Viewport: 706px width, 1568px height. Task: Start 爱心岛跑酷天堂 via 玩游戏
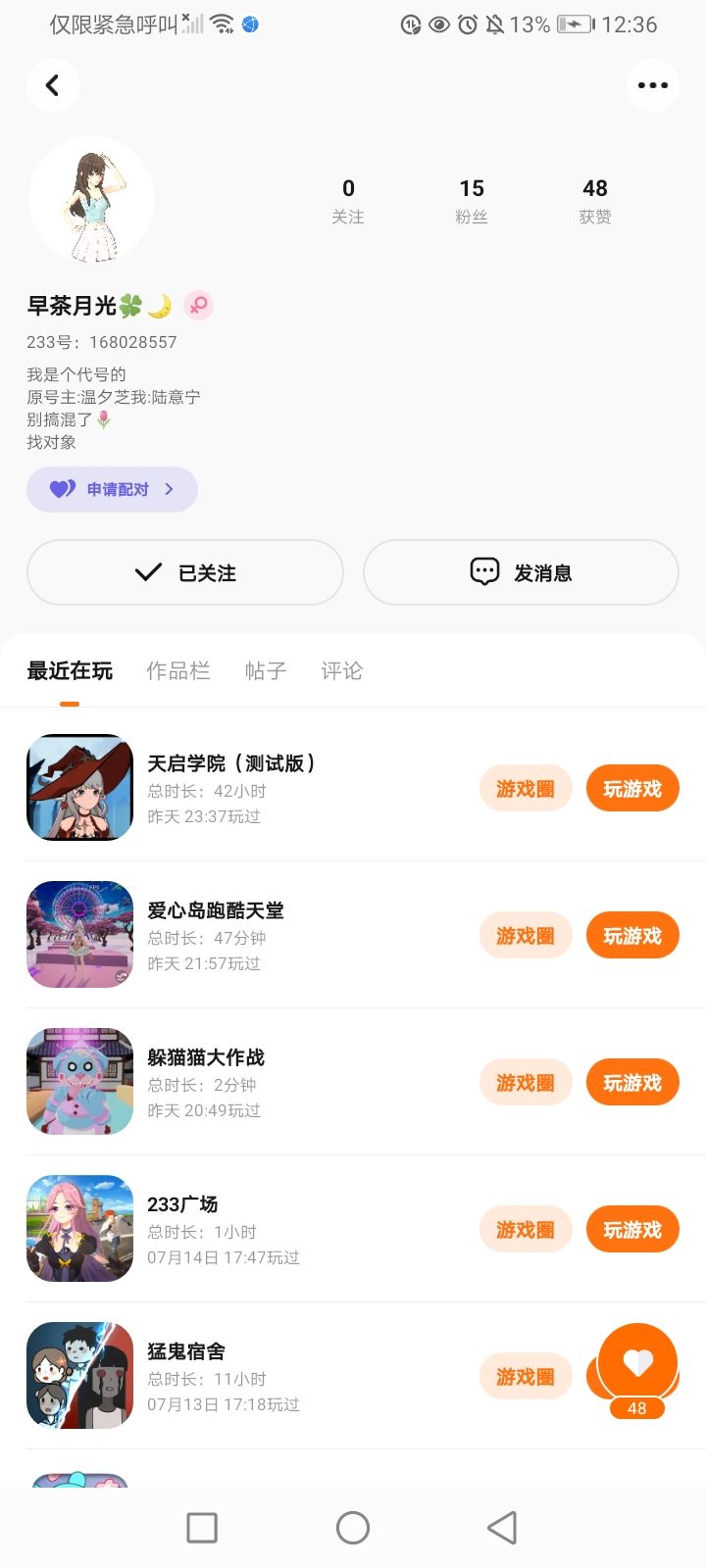click(x=632, y=936)
